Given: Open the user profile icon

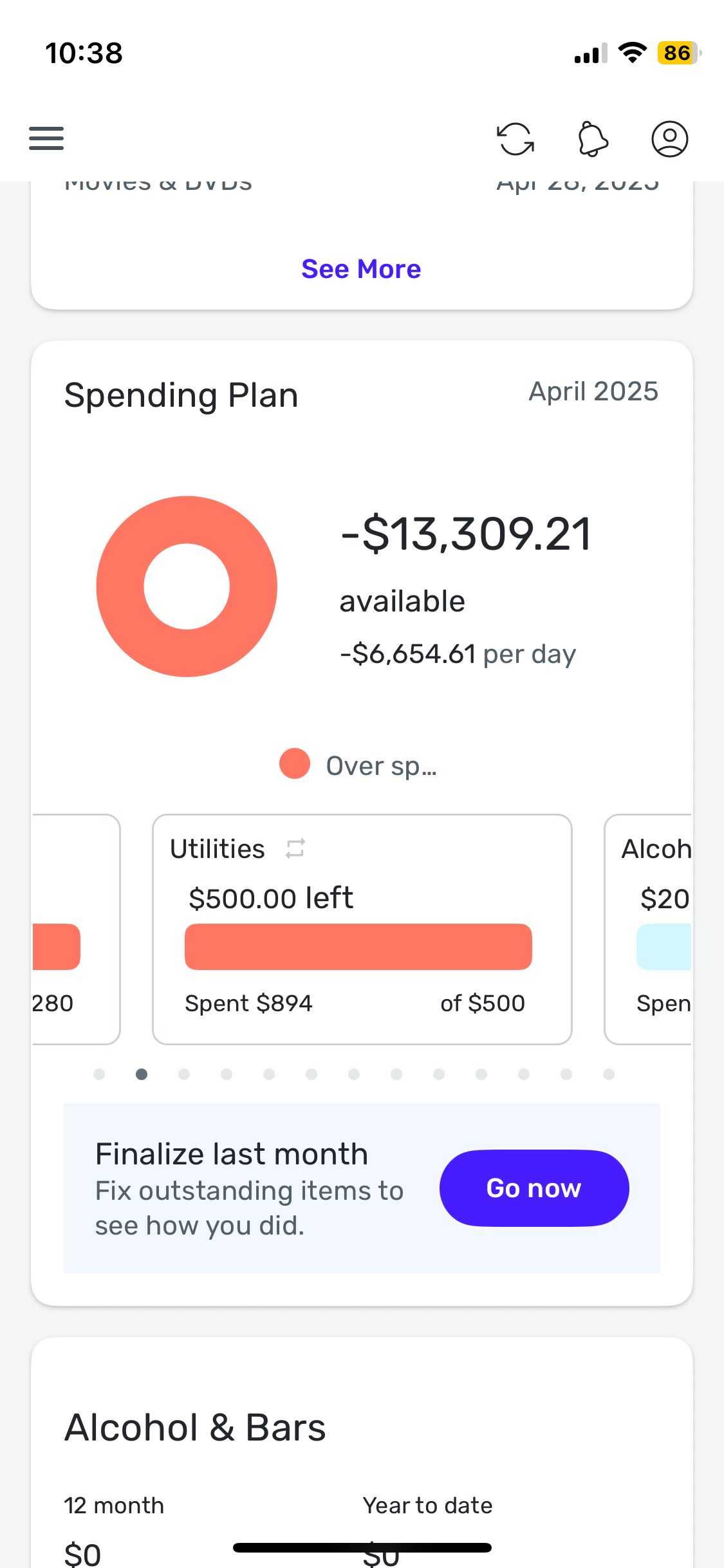Looking at the screenshot, I should [x=670, y=139].
